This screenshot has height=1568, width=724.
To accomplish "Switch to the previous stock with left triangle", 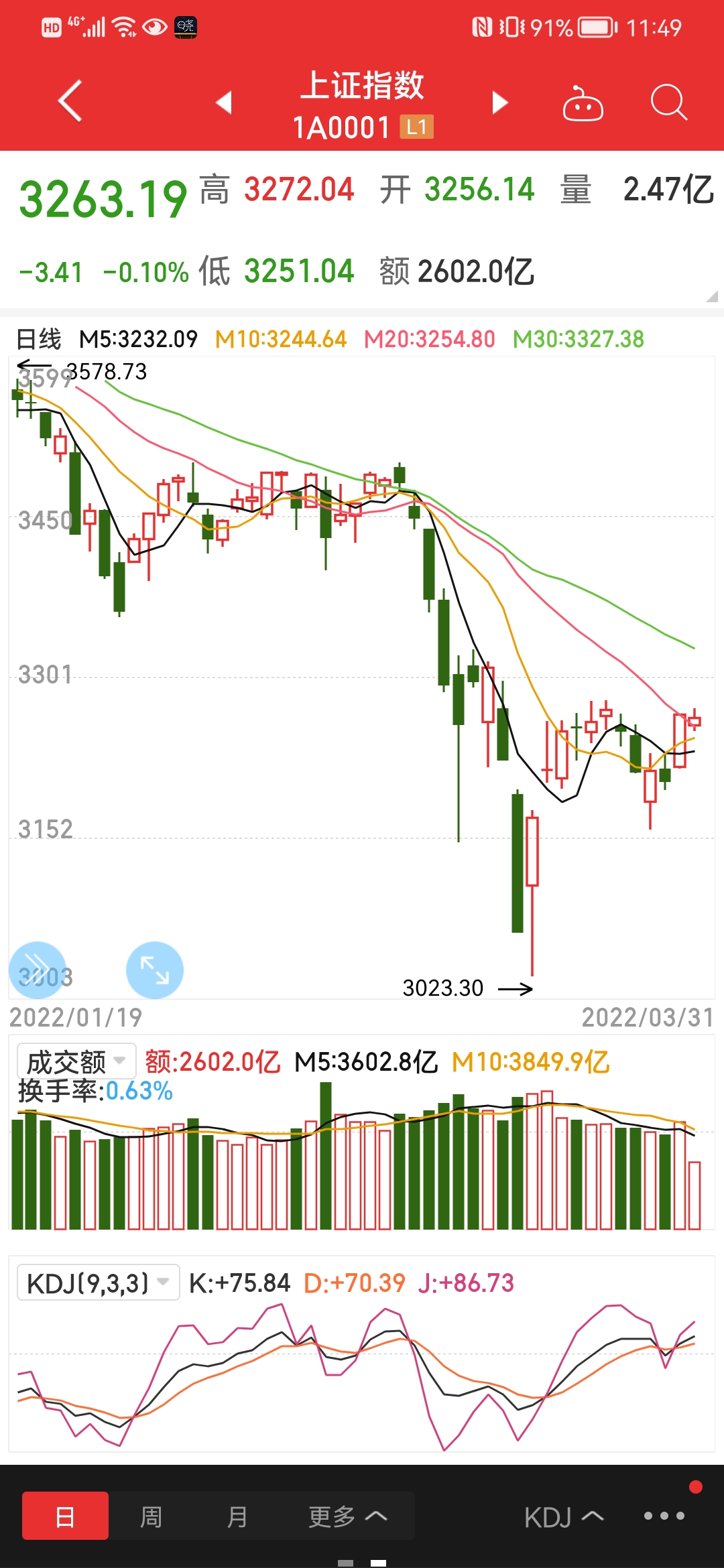I will [x=224, y=103].
